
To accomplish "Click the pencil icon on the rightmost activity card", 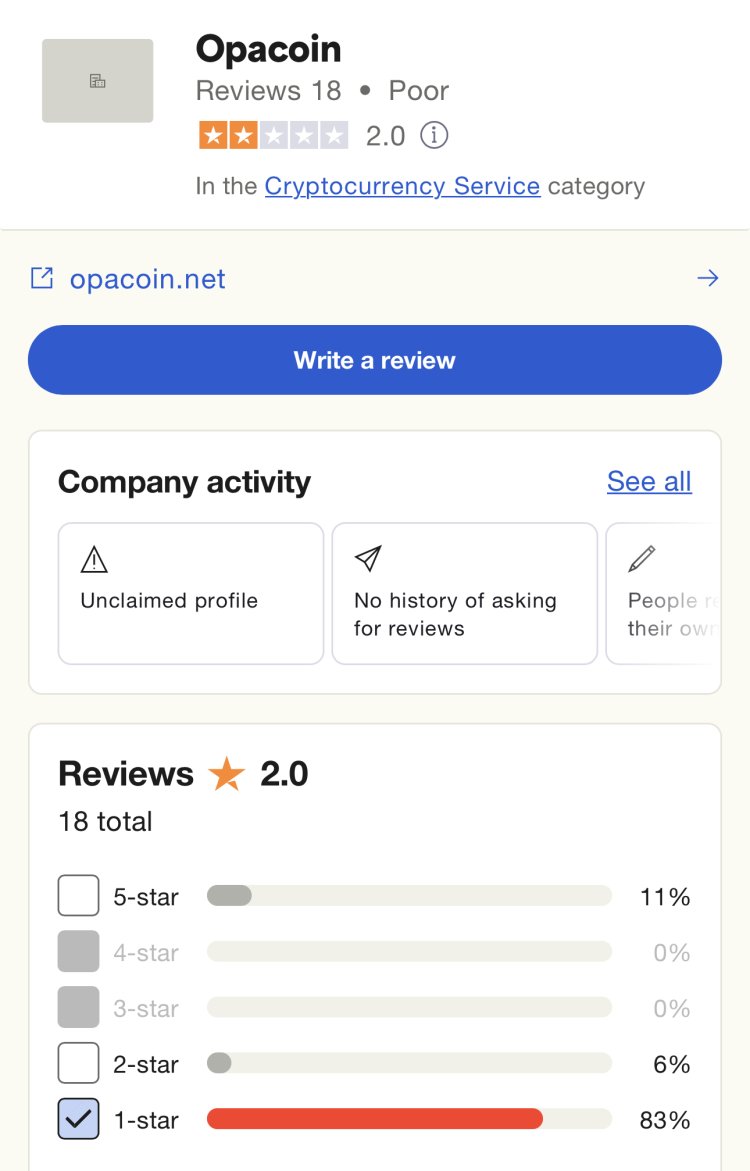I will tap(641, 559).
